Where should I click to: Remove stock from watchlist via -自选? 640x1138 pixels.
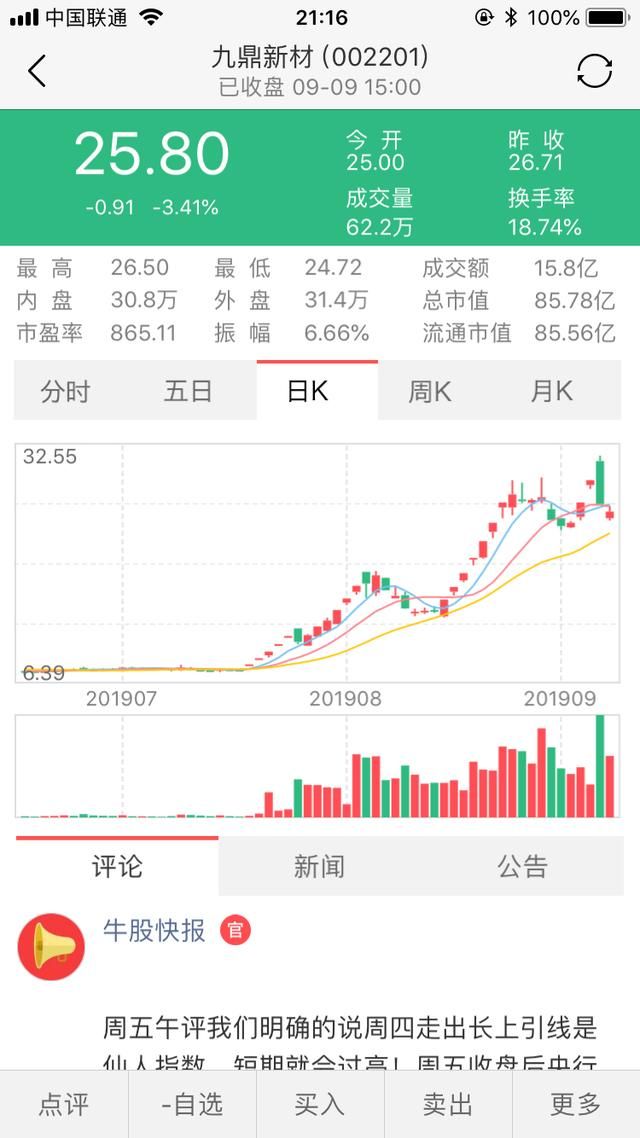point(192,1104)
